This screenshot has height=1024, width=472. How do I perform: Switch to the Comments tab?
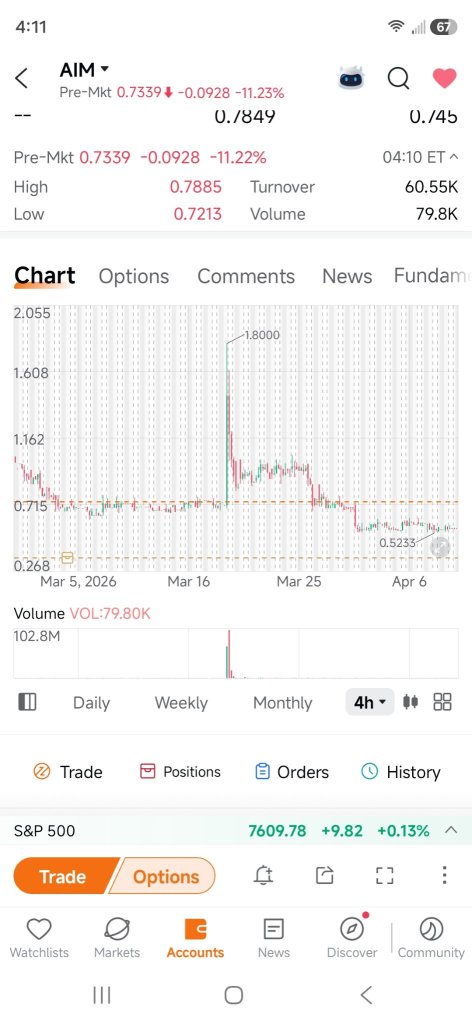[x=246, y=276]
